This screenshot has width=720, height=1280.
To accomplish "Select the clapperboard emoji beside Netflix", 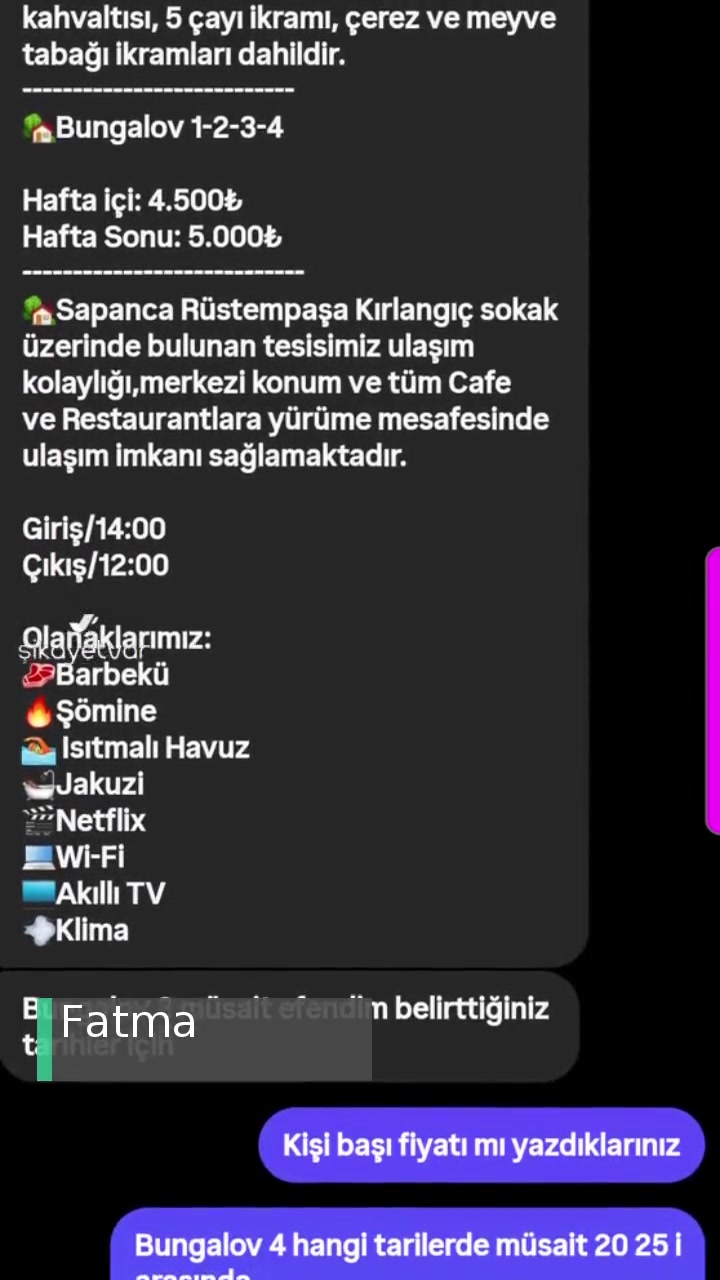I will 37,820.
